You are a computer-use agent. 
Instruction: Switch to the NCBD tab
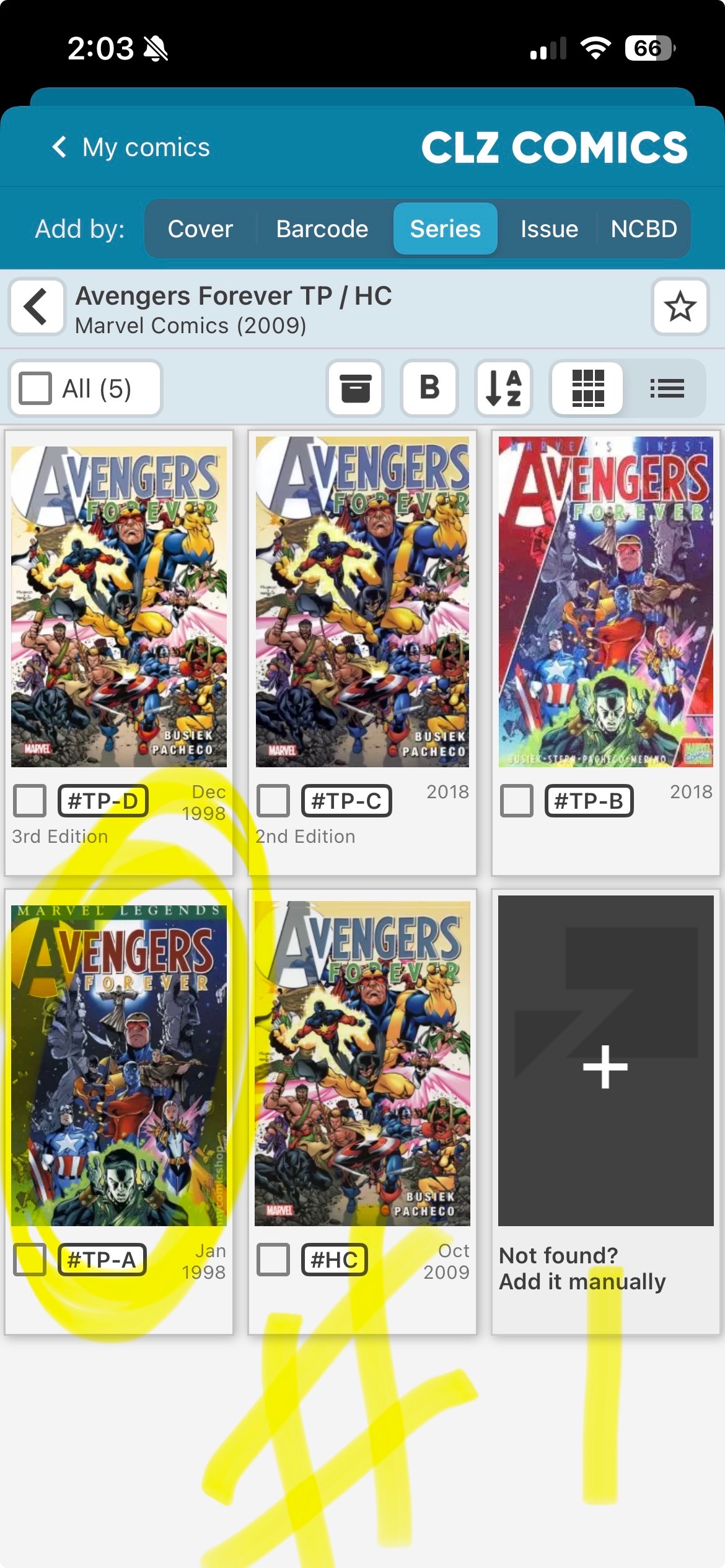pyautogui.click(x=643, y=229)
